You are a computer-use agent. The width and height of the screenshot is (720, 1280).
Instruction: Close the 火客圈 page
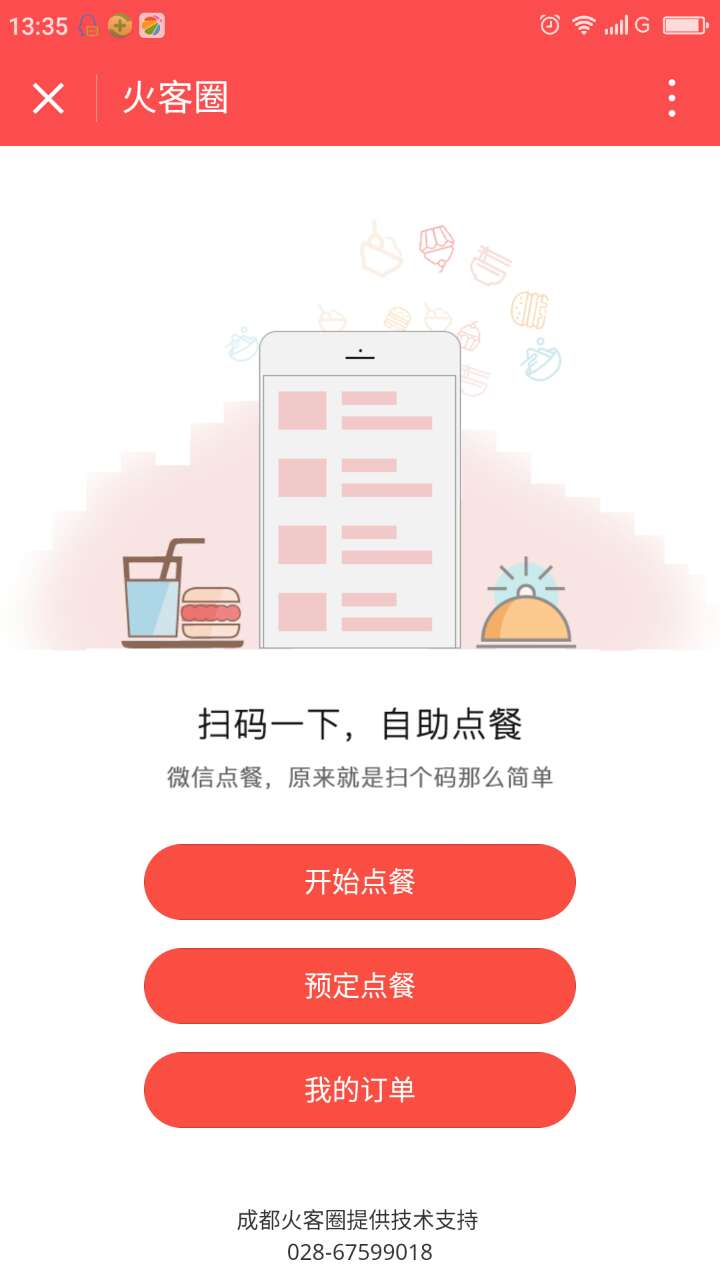point(48,98)
